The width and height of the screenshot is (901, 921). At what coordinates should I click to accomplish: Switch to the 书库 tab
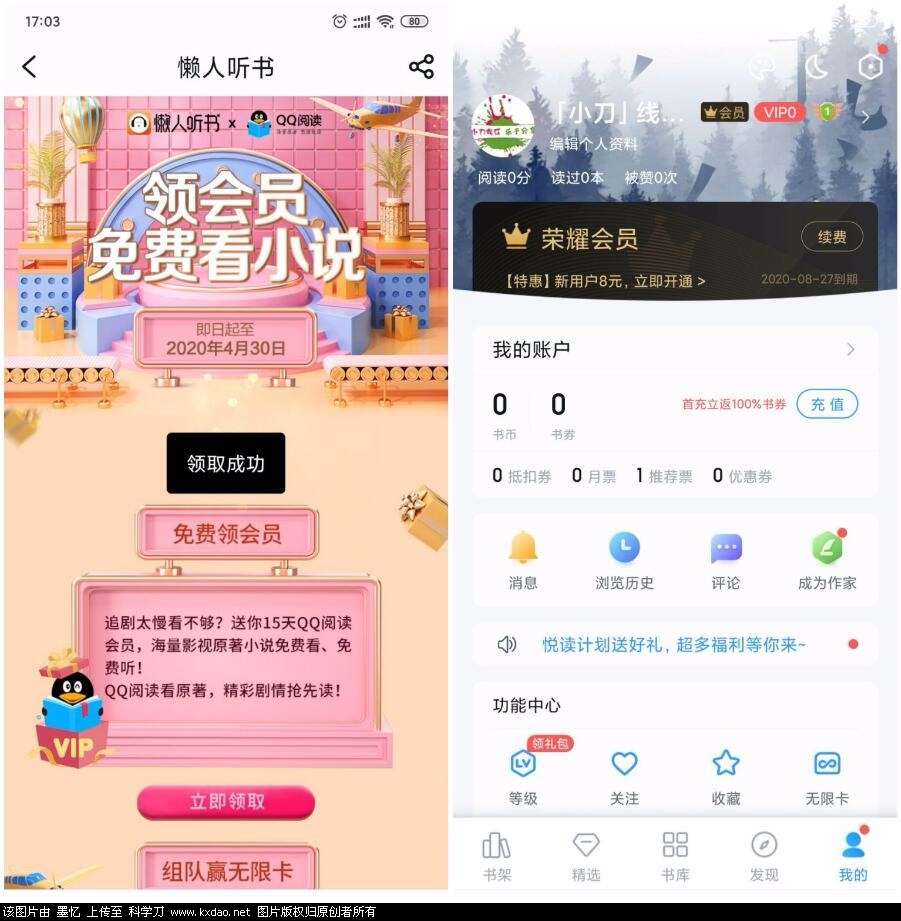(675, 856)
